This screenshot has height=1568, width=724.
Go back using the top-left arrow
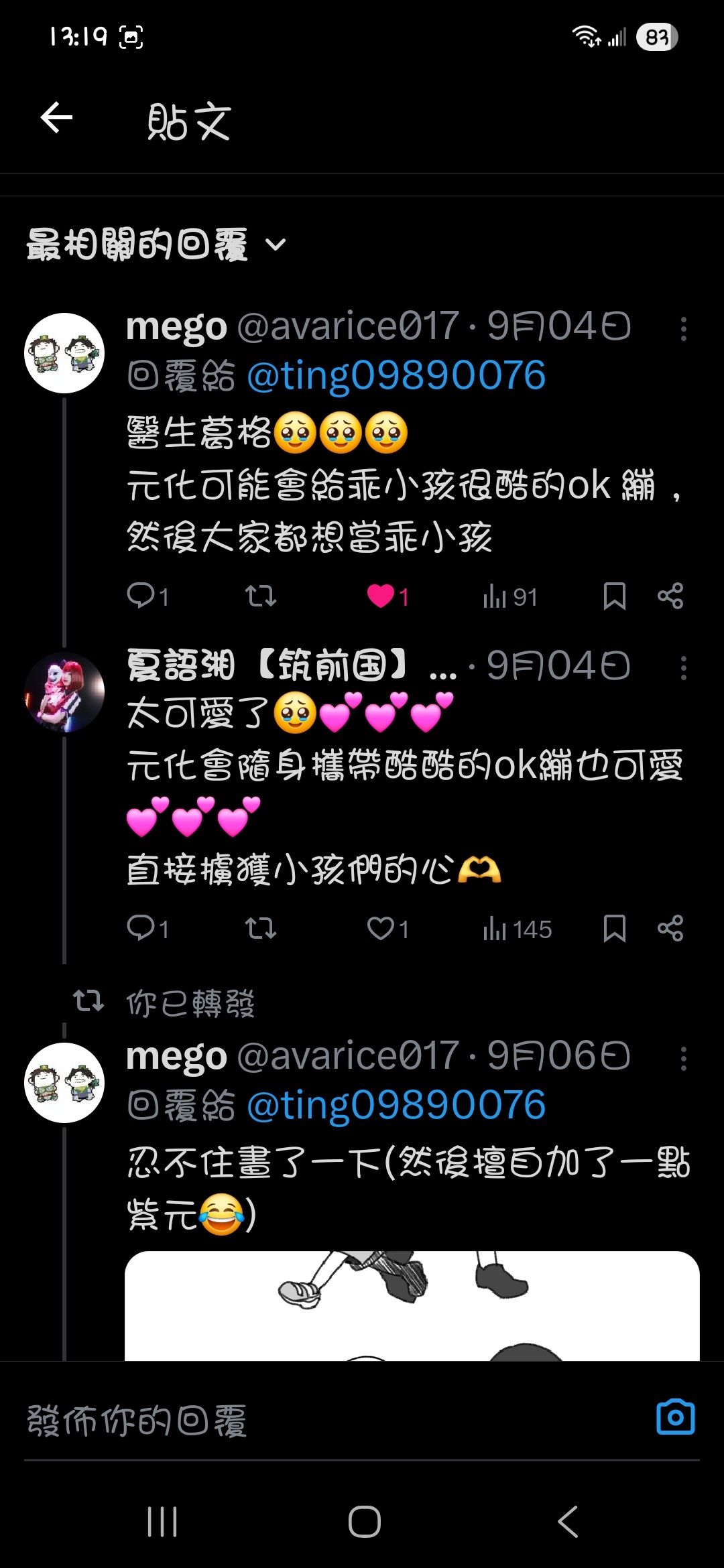pos(57,119)
